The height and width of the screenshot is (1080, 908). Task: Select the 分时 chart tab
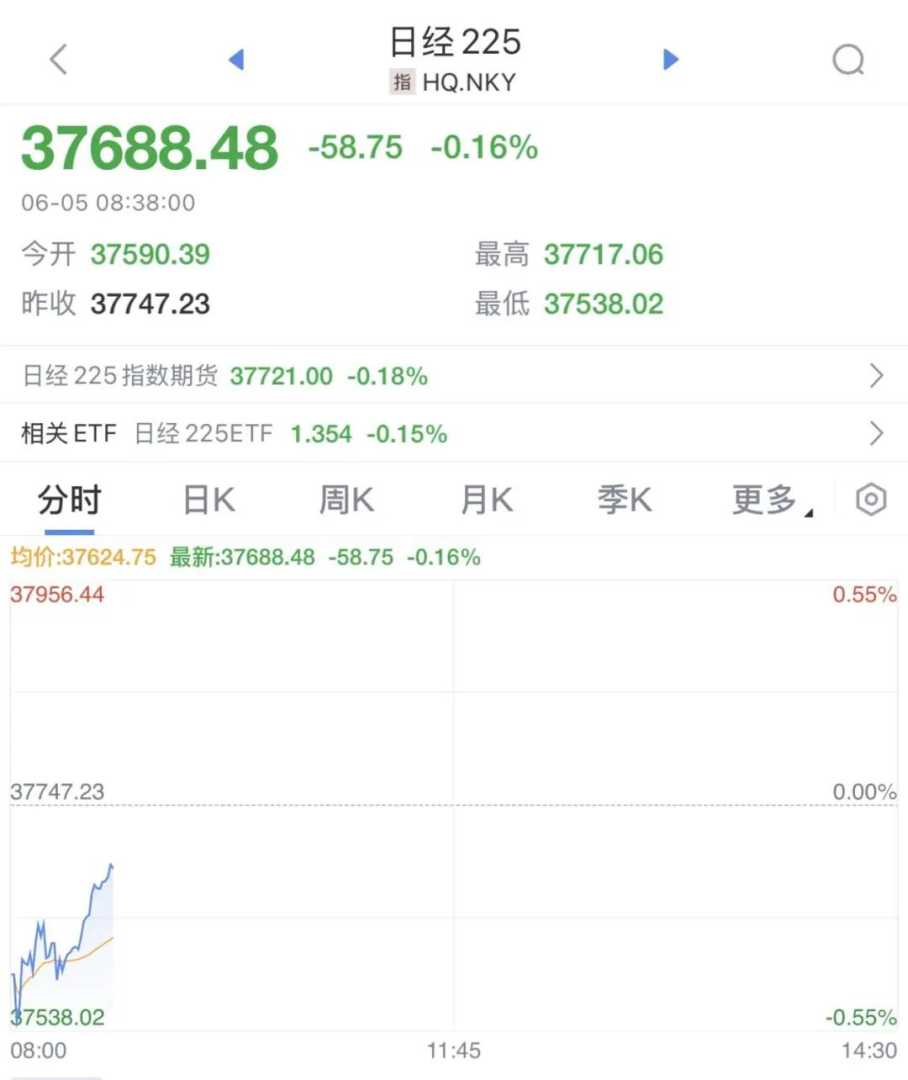point(69,499)
